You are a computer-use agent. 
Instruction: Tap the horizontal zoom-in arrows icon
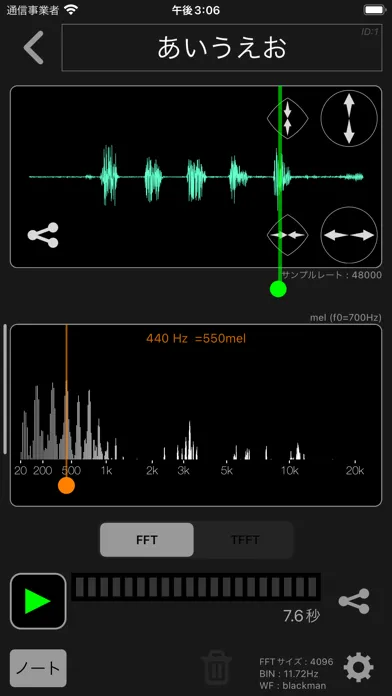[287, 235]
